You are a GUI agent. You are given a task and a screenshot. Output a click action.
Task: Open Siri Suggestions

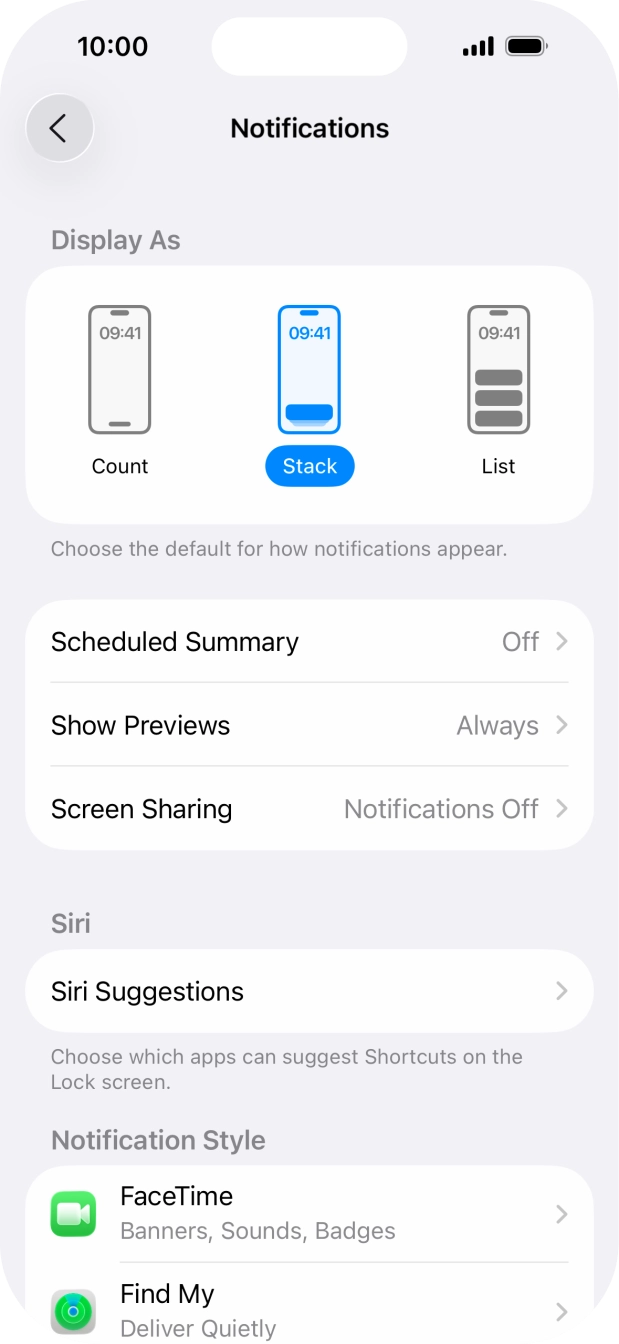tap(309, 992)
